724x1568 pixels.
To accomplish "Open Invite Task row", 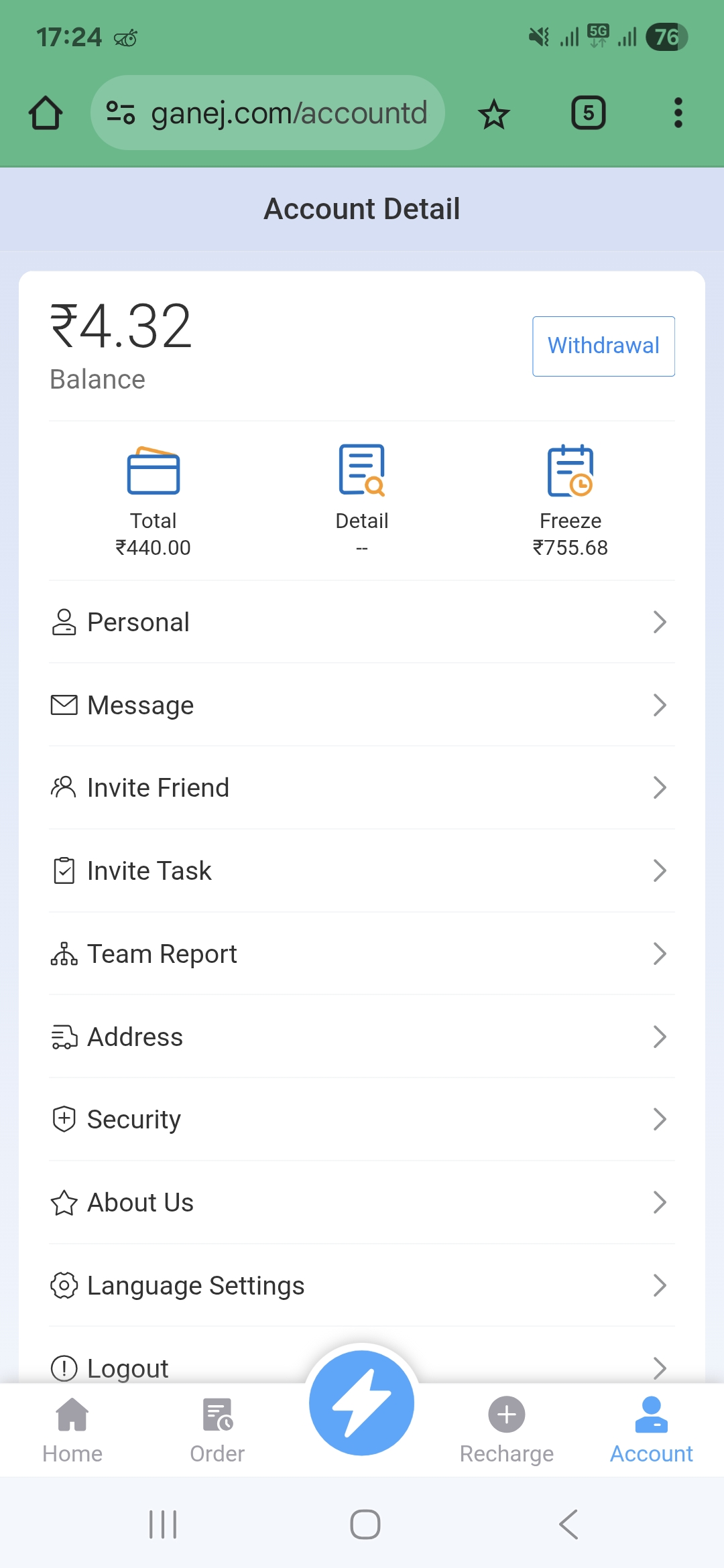I will click(362, 871).
